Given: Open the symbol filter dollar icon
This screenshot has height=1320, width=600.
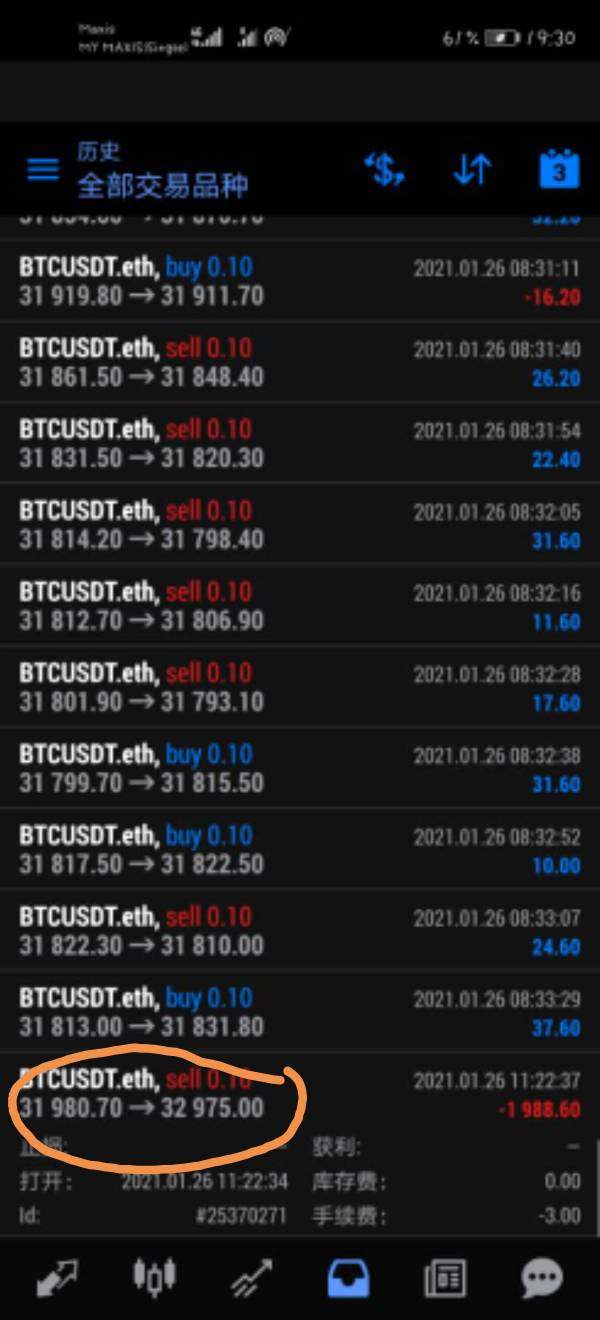Looking at the screenshot, I should click(384, 170).
